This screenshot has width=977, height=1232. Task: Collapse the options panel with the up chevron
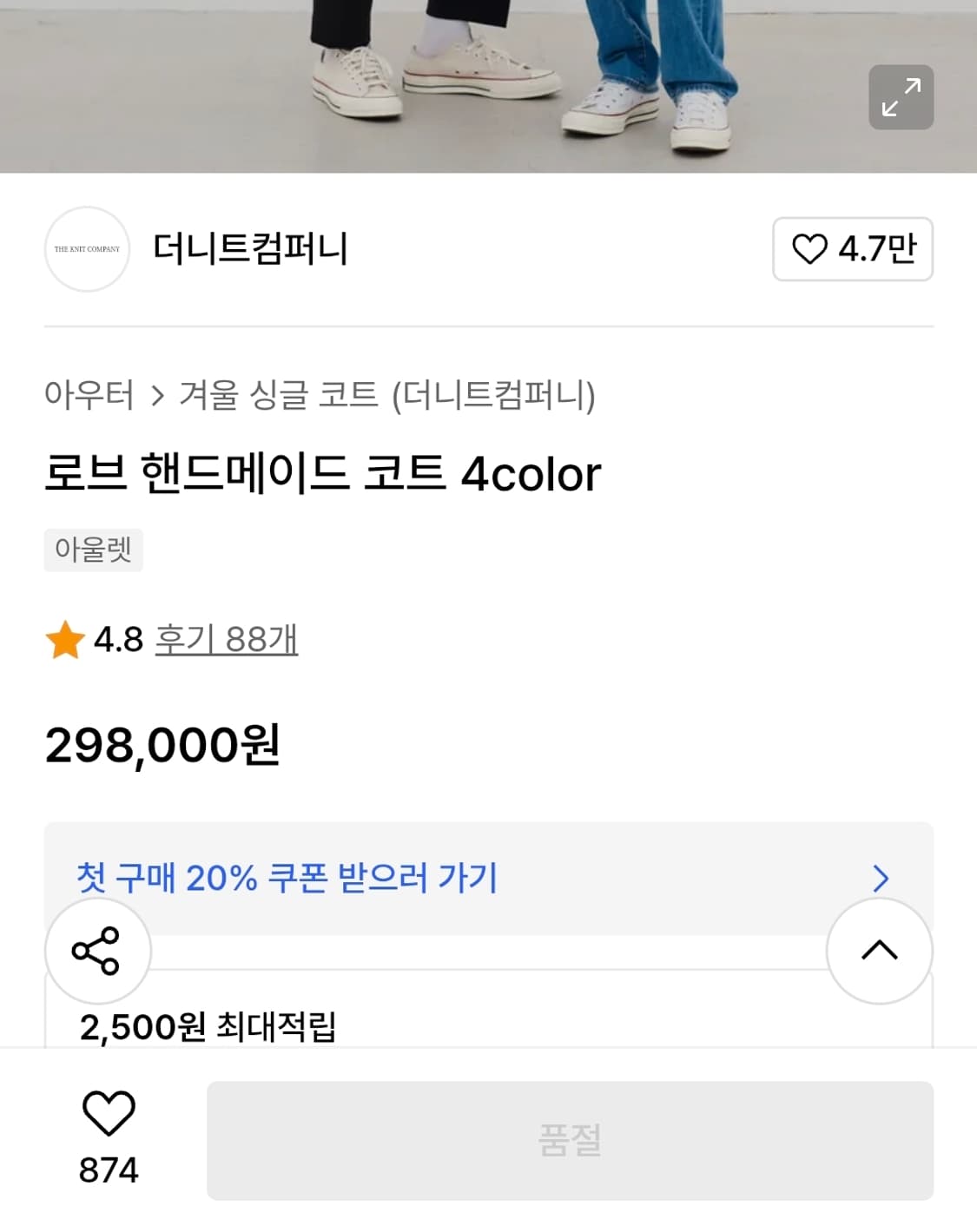pyautogui.click(x=879, y=950)
